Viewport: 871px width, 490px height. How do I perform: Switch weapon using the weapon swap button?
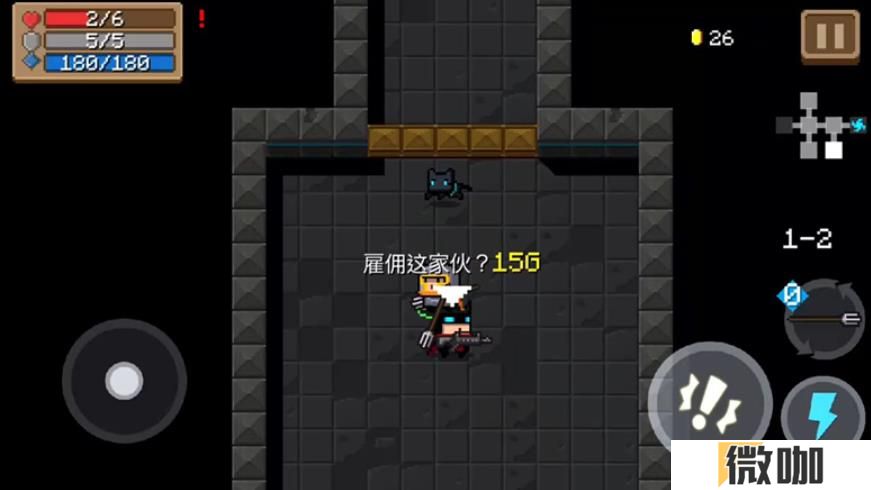[x=824, y=320]
